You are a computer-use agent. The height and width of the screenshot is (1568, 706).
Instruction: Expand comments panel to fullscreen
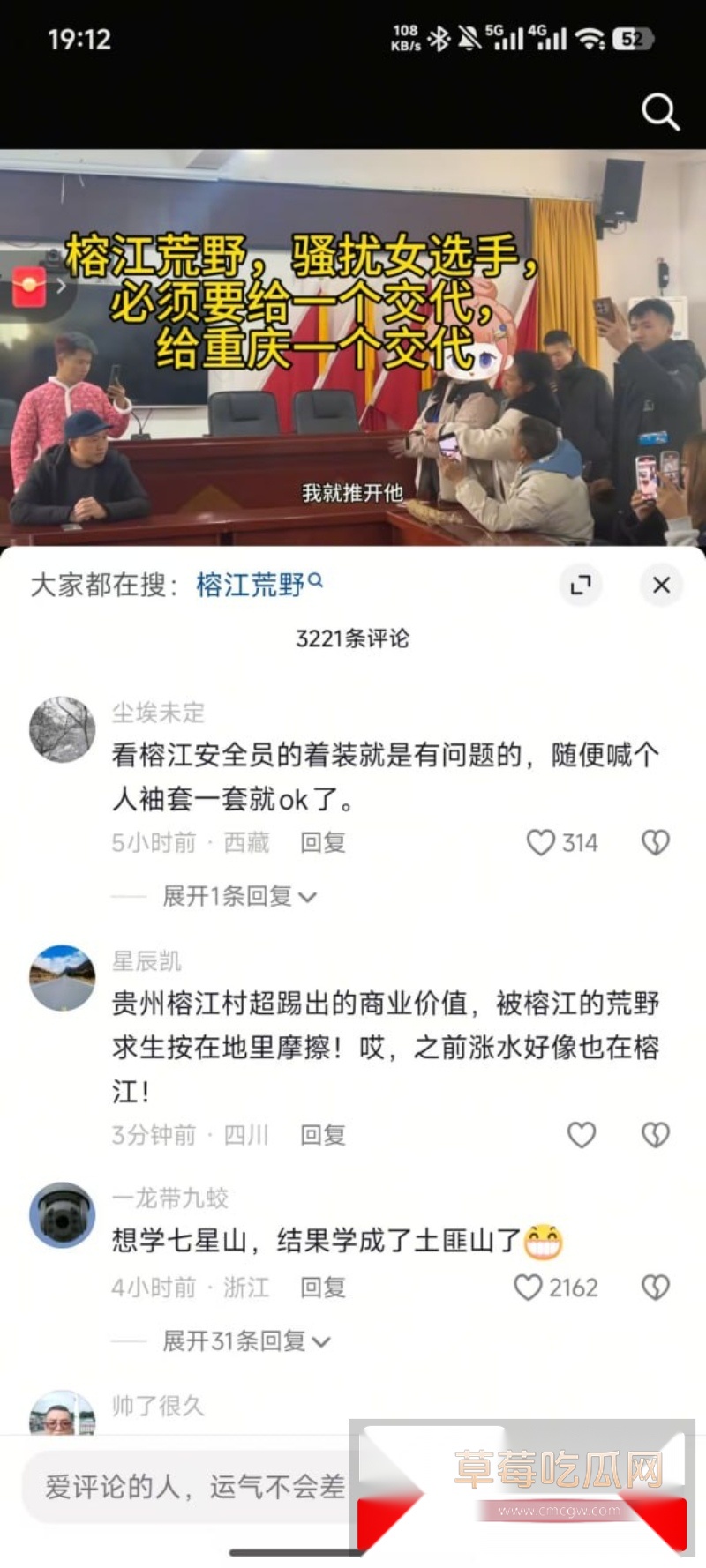click(x=581, y=585)
